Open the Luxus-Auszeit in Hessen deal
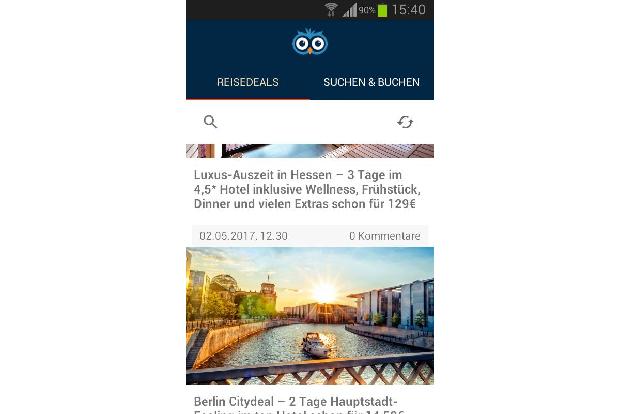Viewport: 621px width, 414px height. (x=306, y=188)
